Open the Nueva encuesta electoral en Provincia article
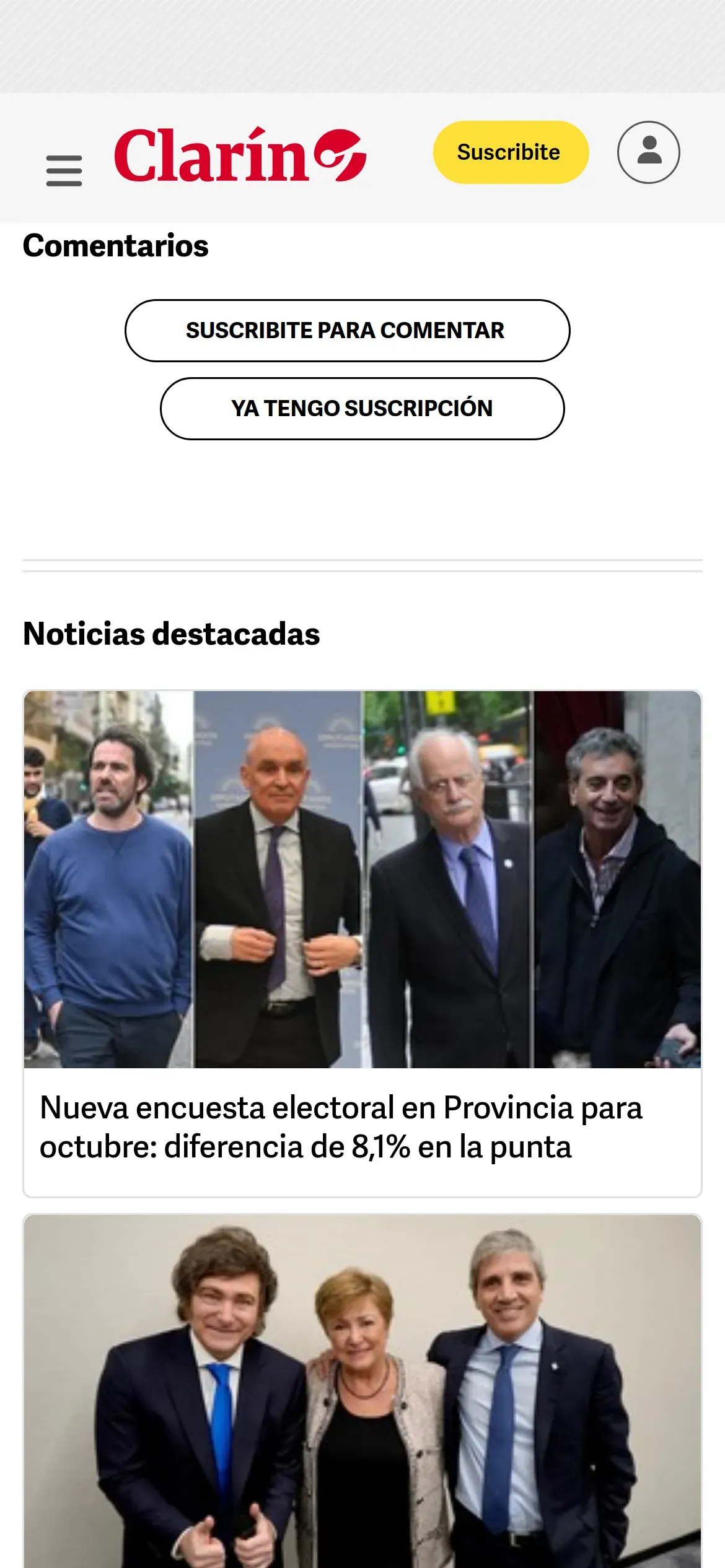The image size is (725, 1568). [341, 1127]
